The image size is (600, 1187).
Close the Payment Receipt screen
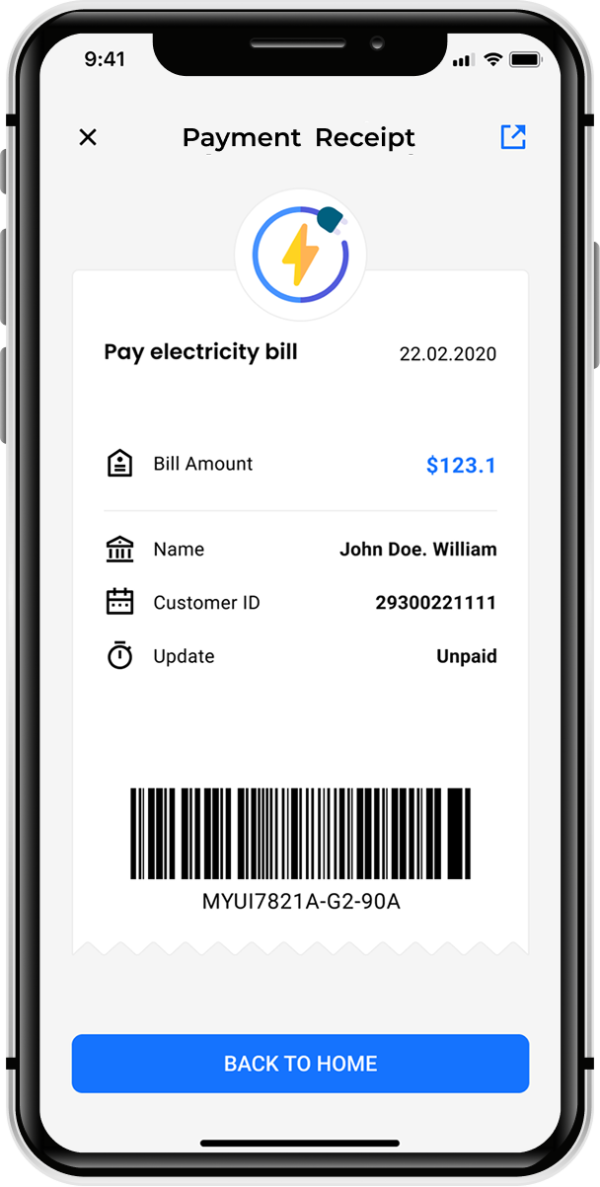[x=88, y=138]
